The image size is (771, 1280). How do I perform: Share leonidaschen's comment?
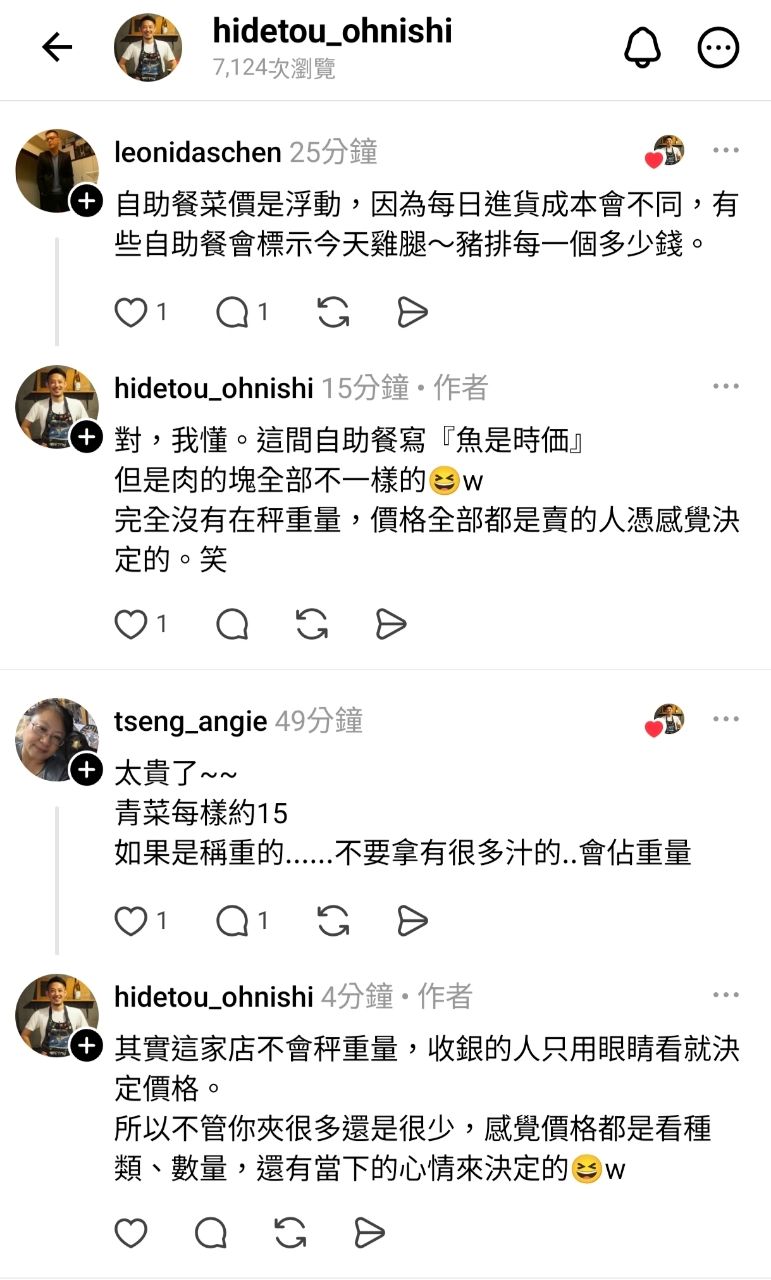click(411, 313)
